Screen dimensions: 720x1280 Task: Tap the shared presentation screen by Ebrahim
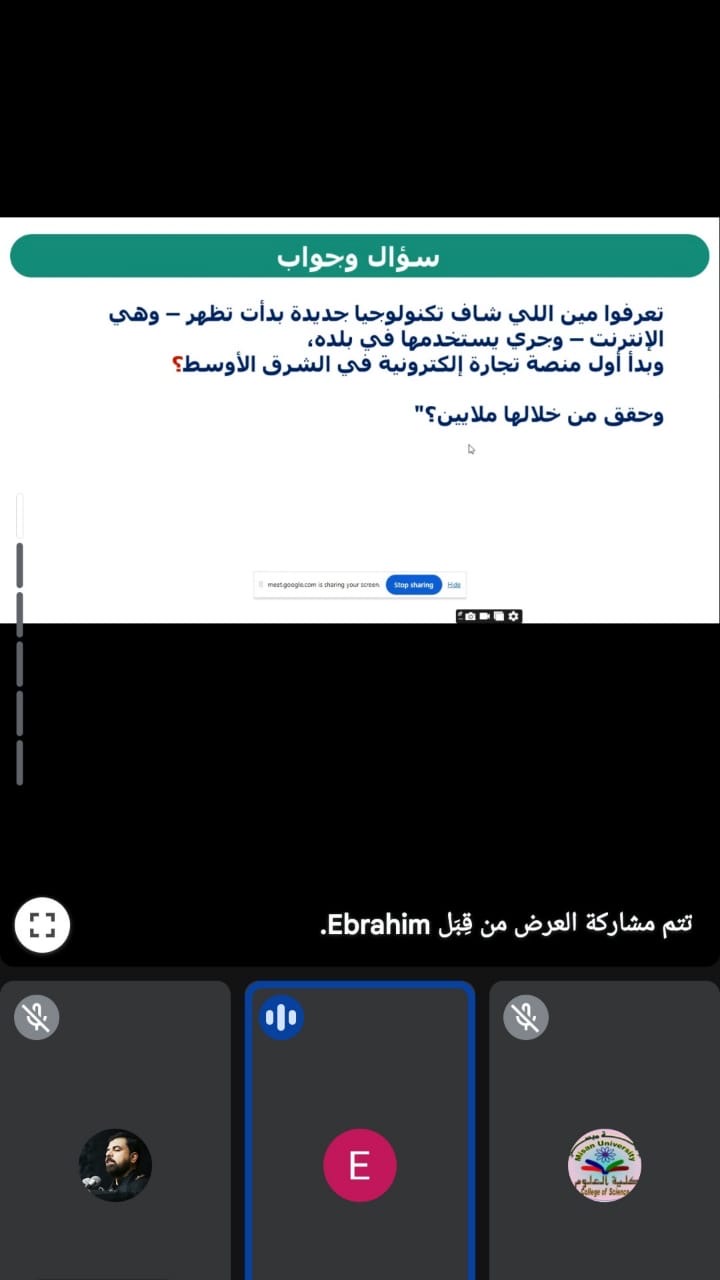click(x=360, y=420)
